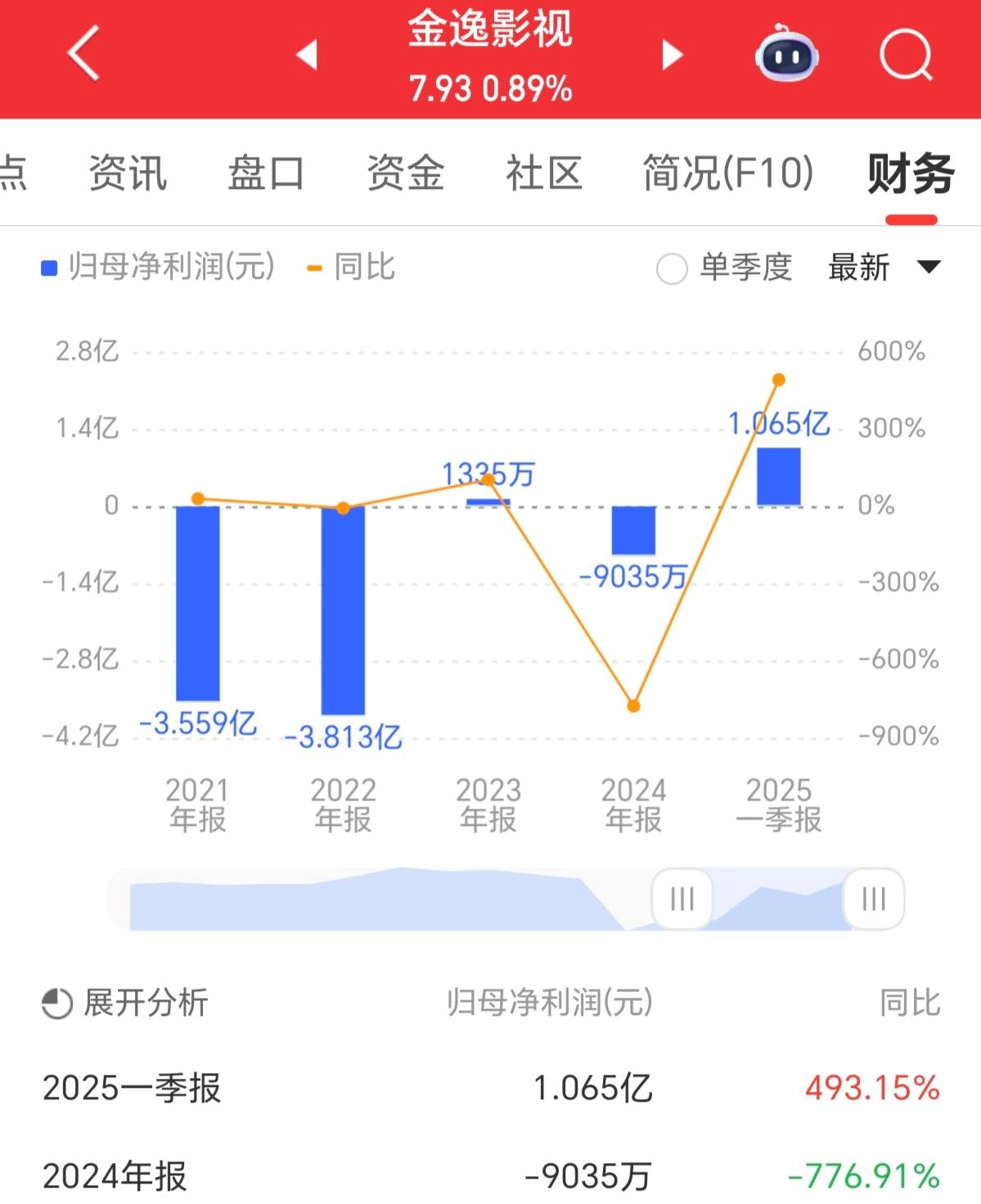The width and height of the screenshot is (981, 1204).
Task: Switch to the 资讯 tab
Action: 128,173
